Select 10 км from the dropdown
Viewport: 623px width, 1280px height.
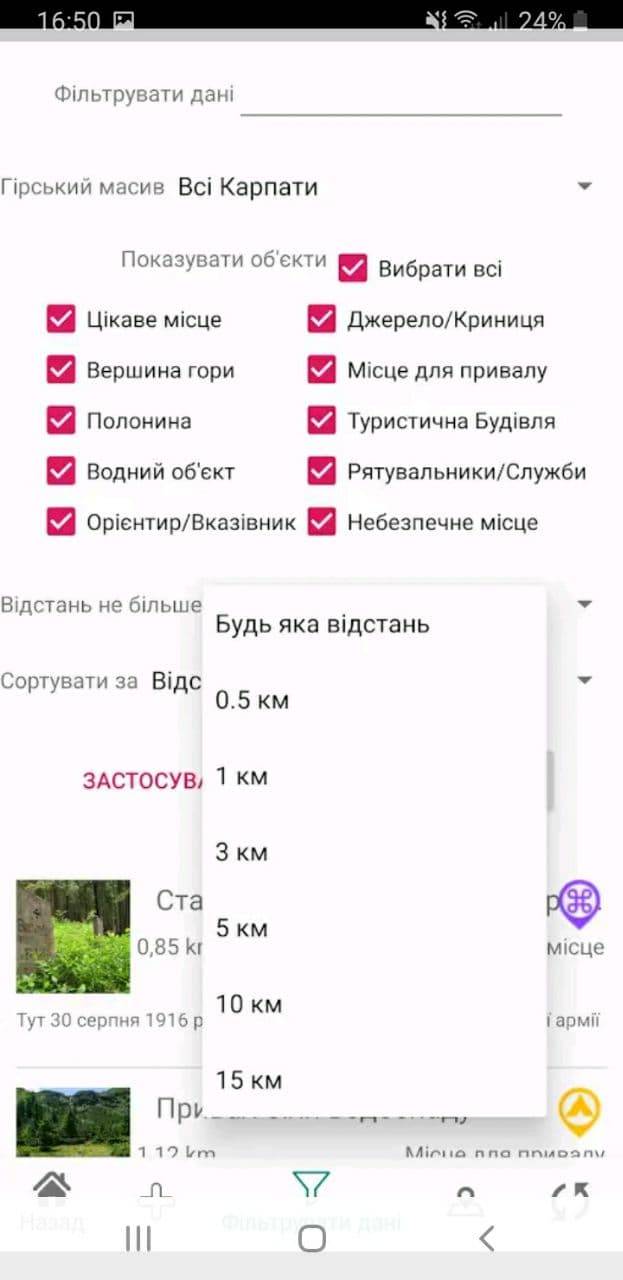click(x=248, y=1004)
